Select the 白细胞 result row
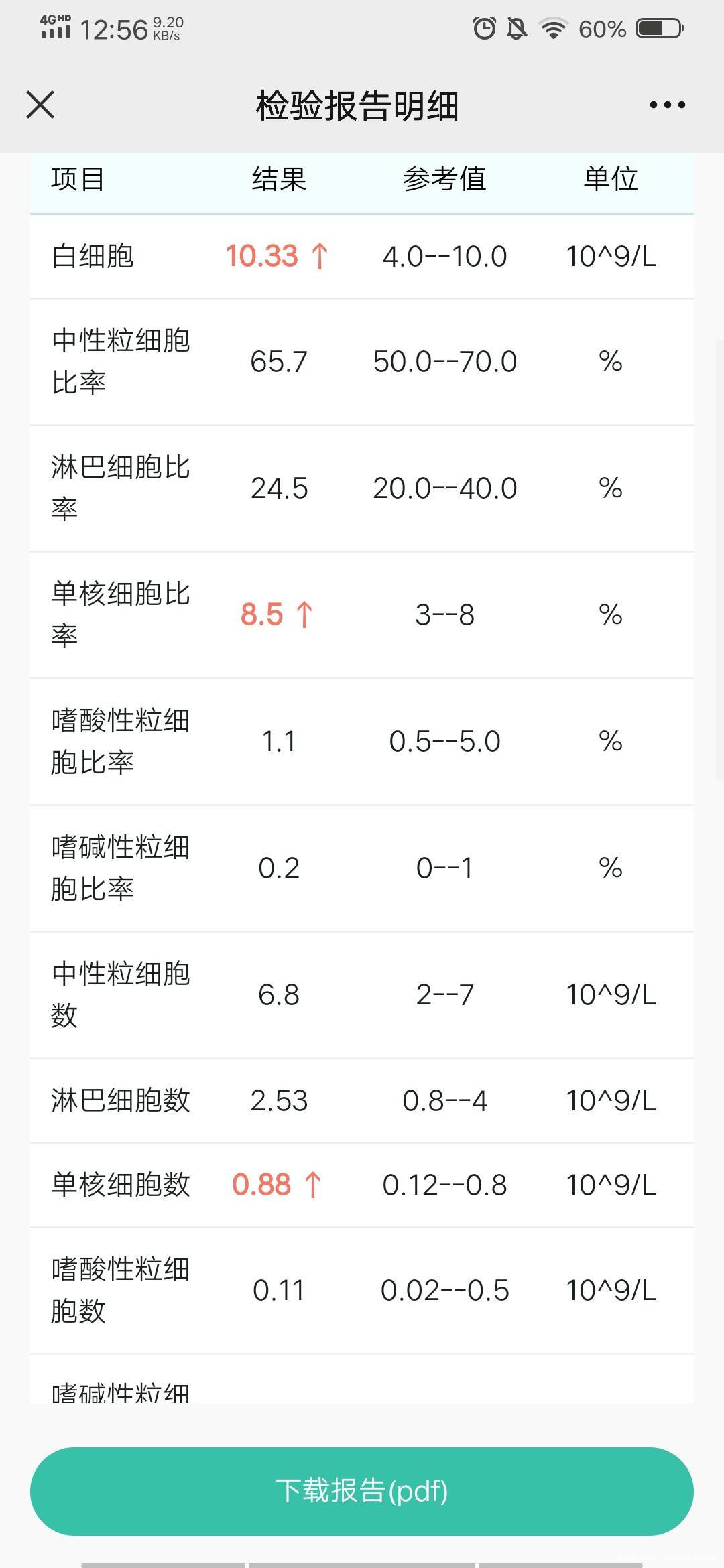This screenshot has width=724, height=1568. pos(362,255)
